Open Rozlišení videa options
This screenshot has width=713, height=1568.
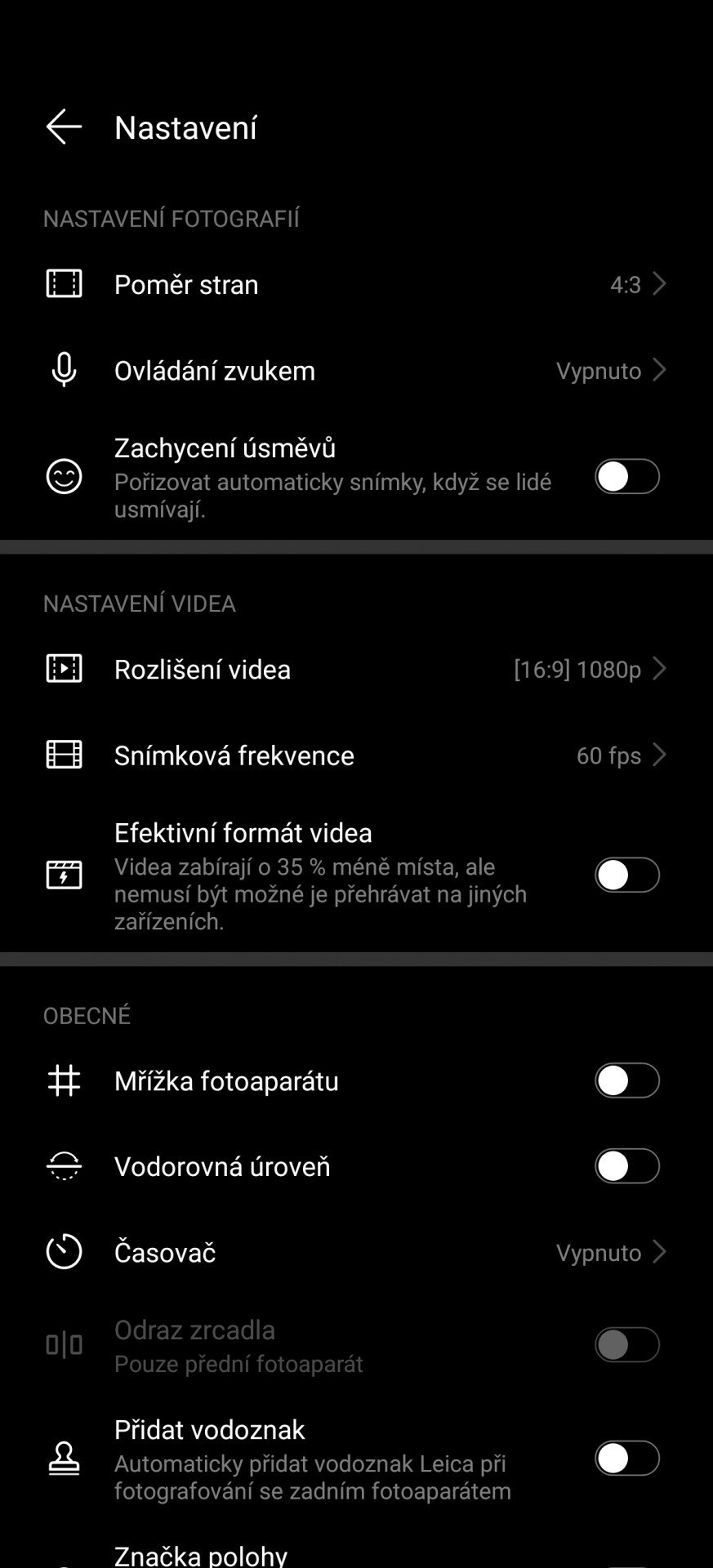pyautogui.click(x=356, y=670)
